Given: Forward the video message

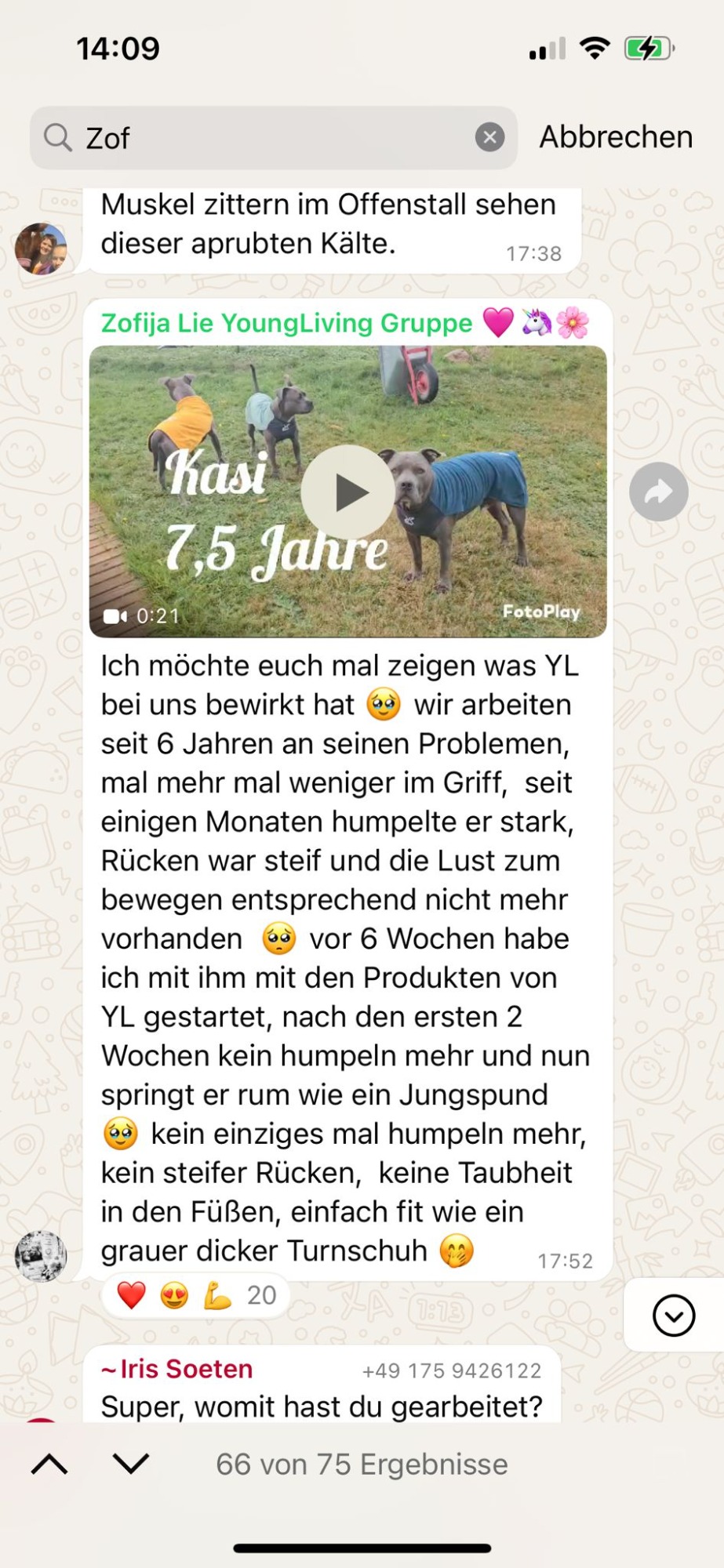Looking at the screenshot, I should (x=658, y=492).
